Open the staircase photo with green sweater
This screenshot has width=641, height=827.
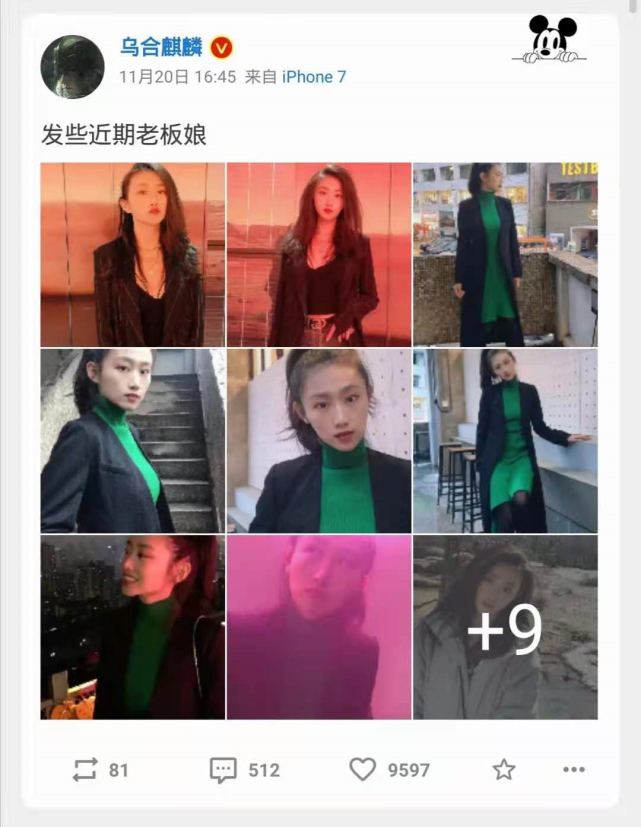click(x=132, y=440)
